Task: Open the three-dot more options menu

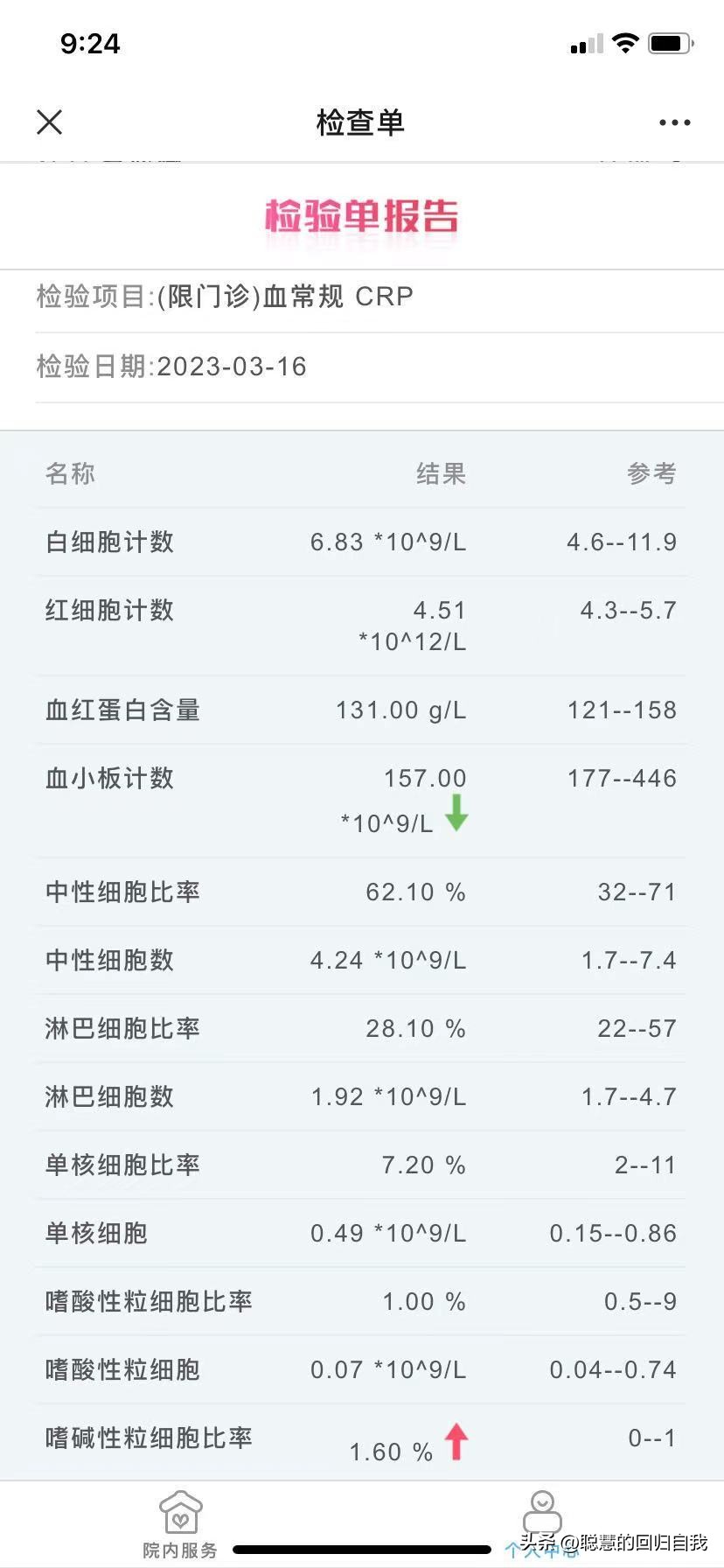Action: coord(673,122)
